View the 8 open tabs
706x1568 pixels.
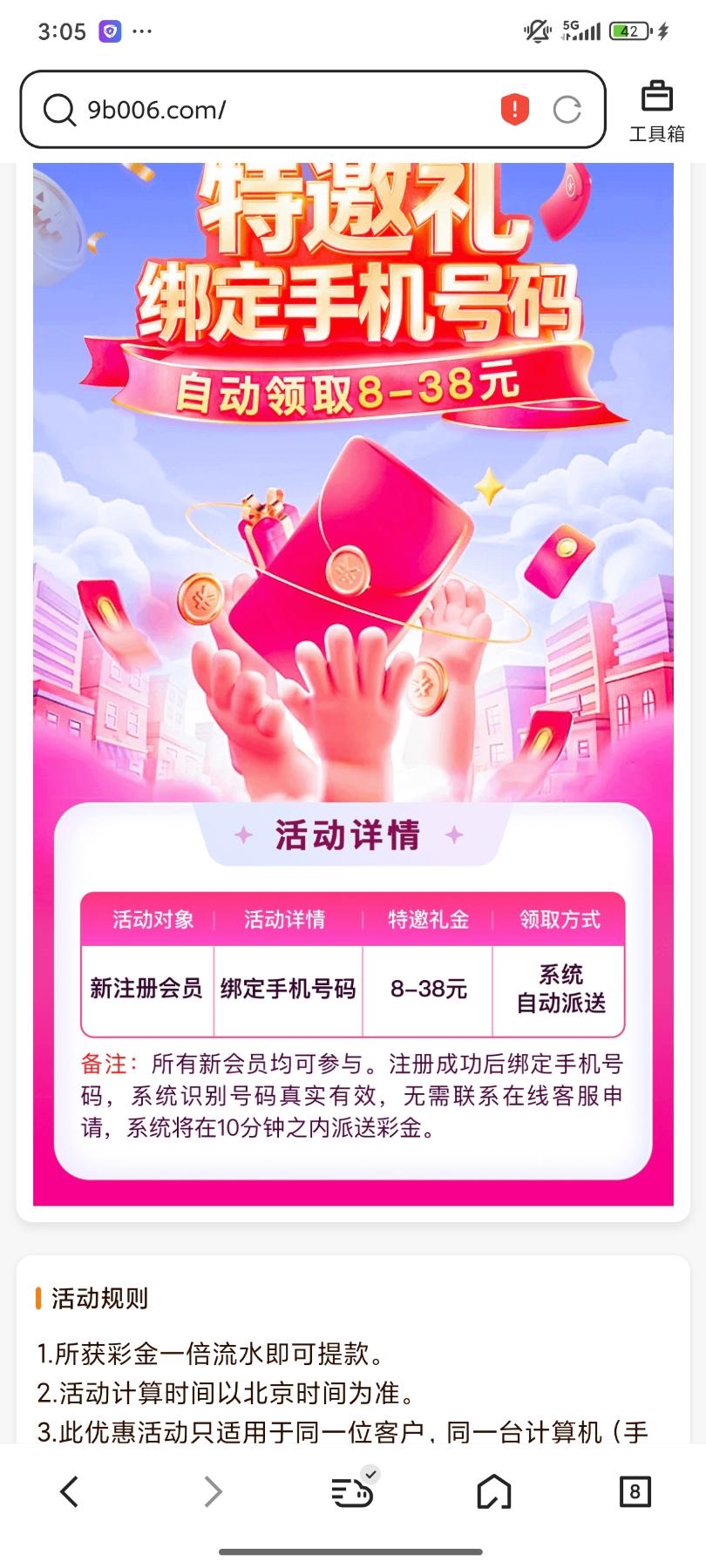tap(635, 1491)
